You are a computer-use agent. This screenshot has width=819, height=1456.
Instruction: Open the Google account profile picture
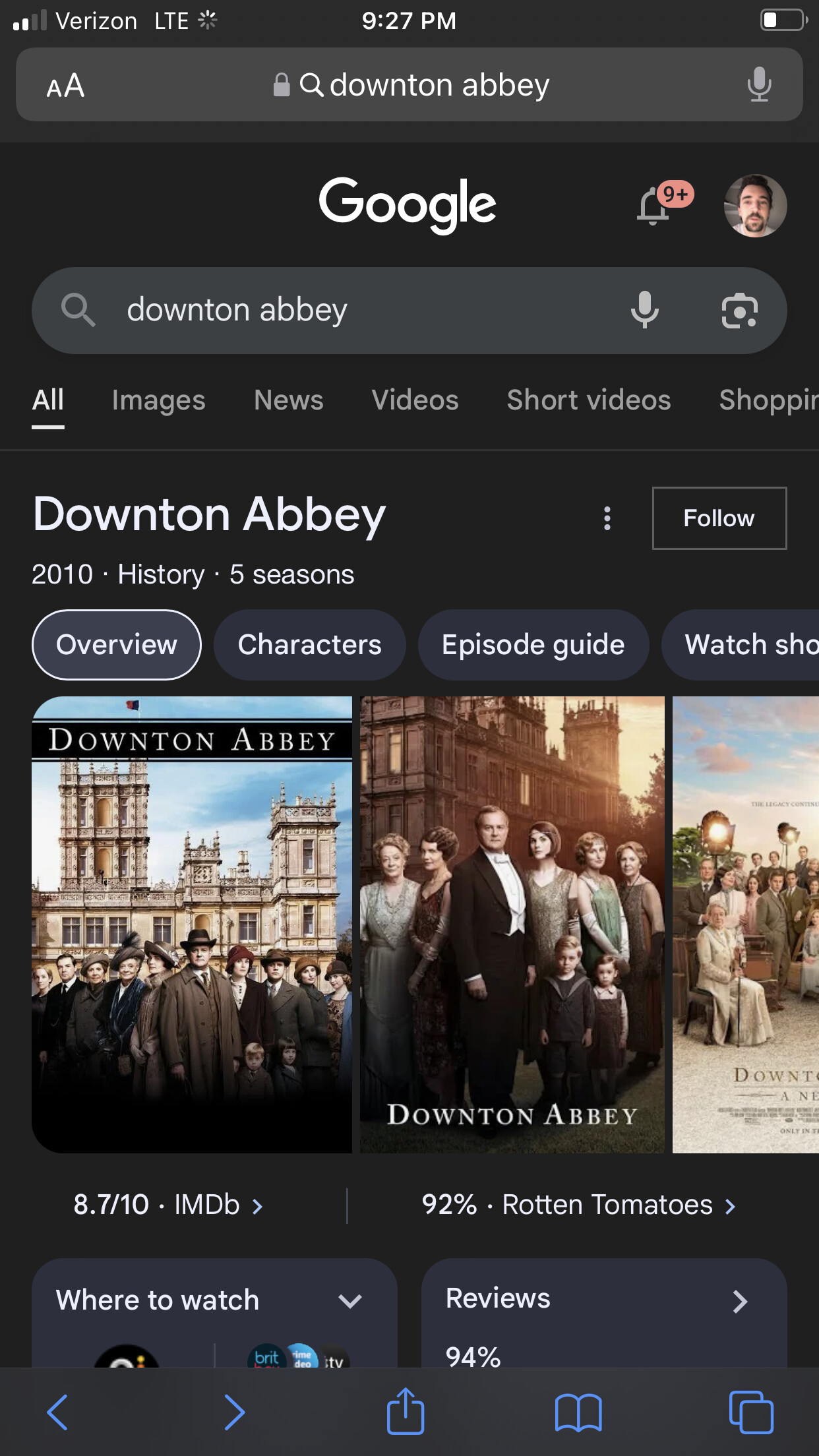[755, 206]
